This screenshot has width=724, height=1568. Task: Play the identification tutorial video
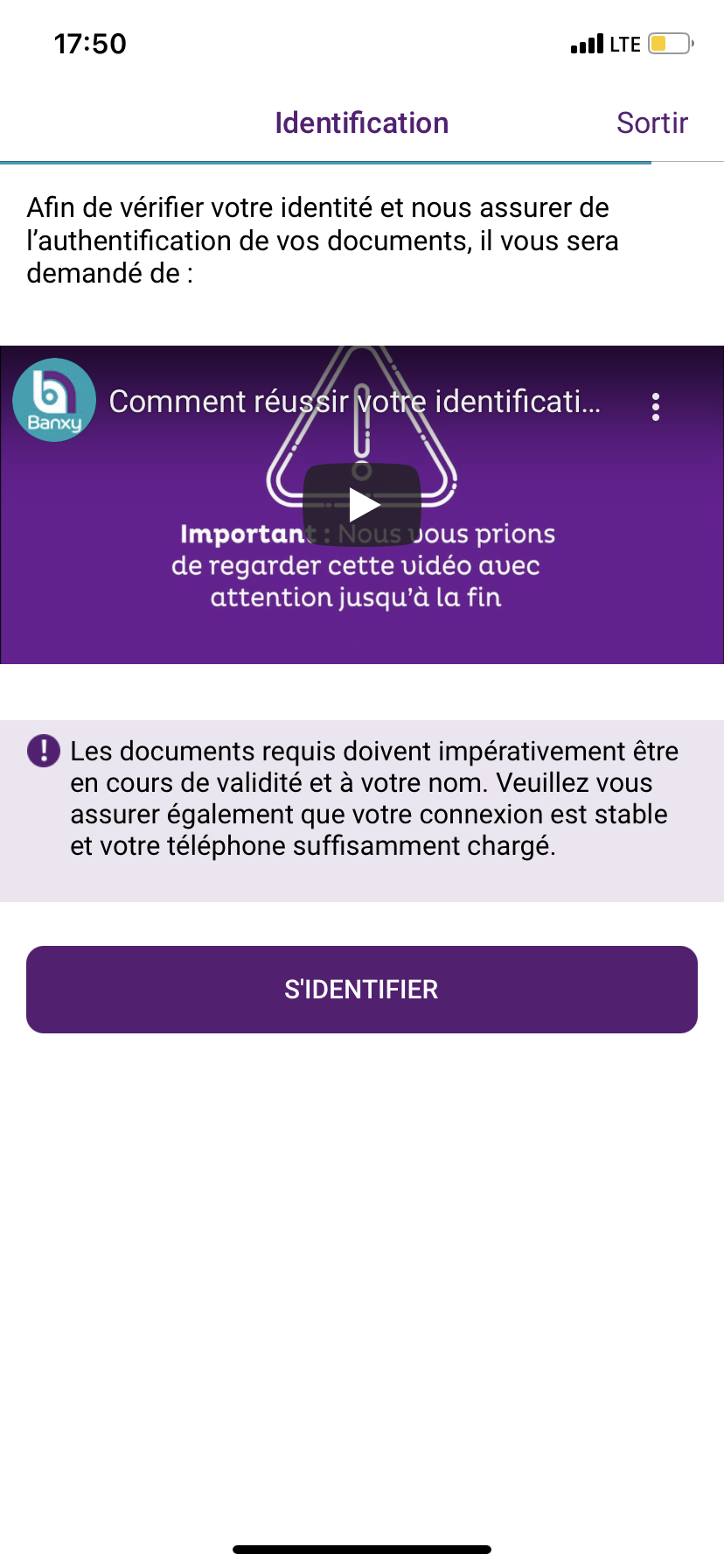point(362,503)
